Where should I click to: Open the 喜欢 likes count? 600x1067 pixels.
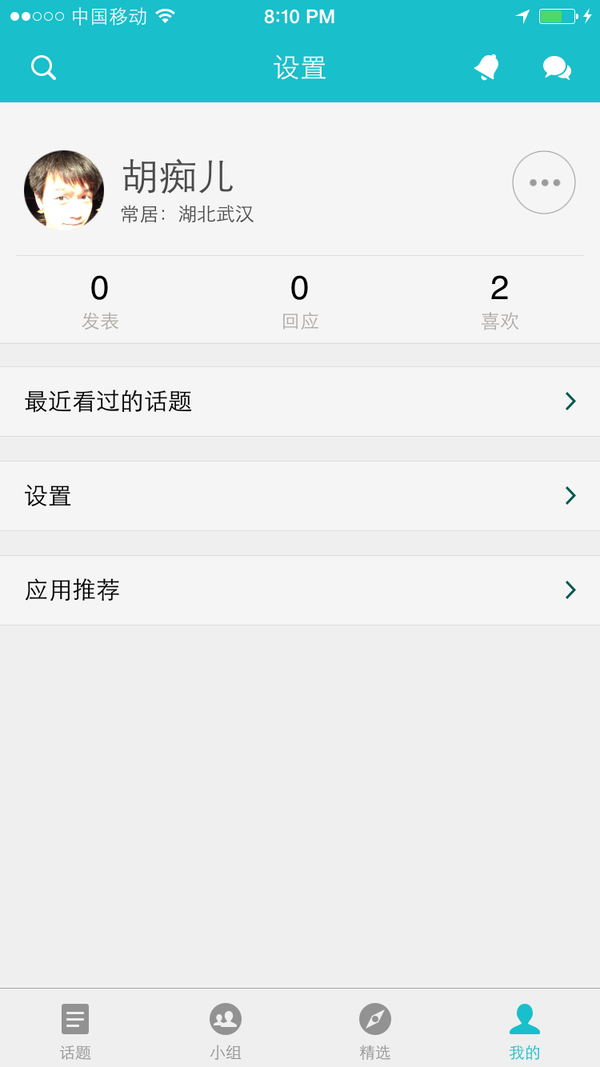(500, 302)
